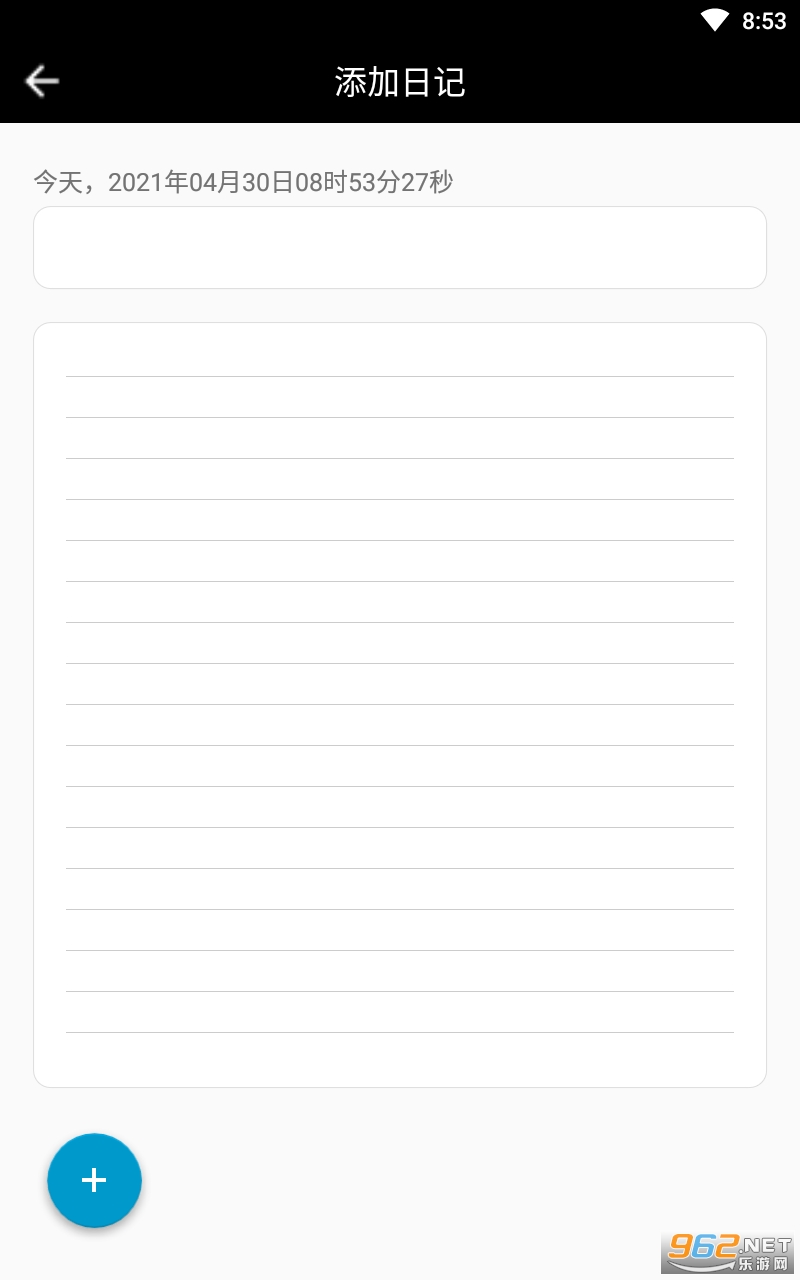Tap the blue plus floating button
800x1280 pixels.
(94, 1180)
